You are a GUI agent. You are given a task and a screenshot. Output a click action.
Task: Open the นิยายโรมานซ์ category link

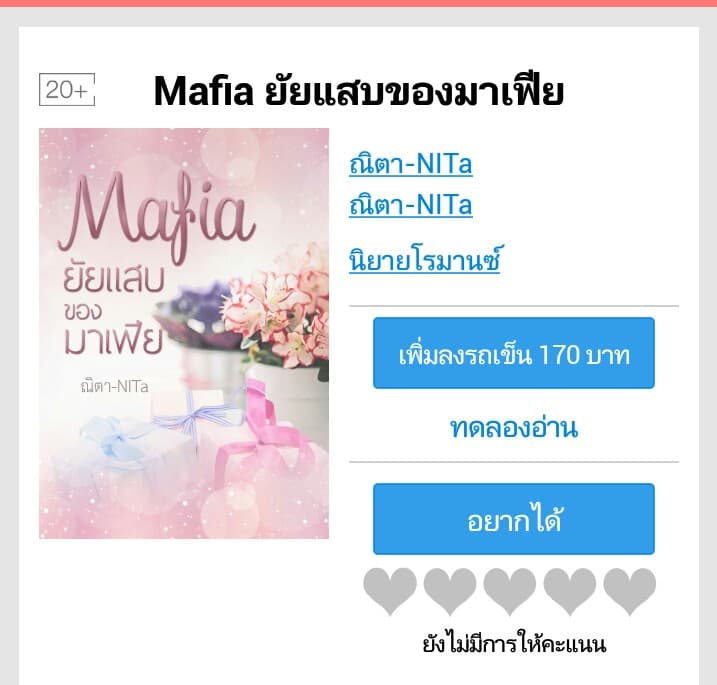pyautogui.click(x=424, y=261)
